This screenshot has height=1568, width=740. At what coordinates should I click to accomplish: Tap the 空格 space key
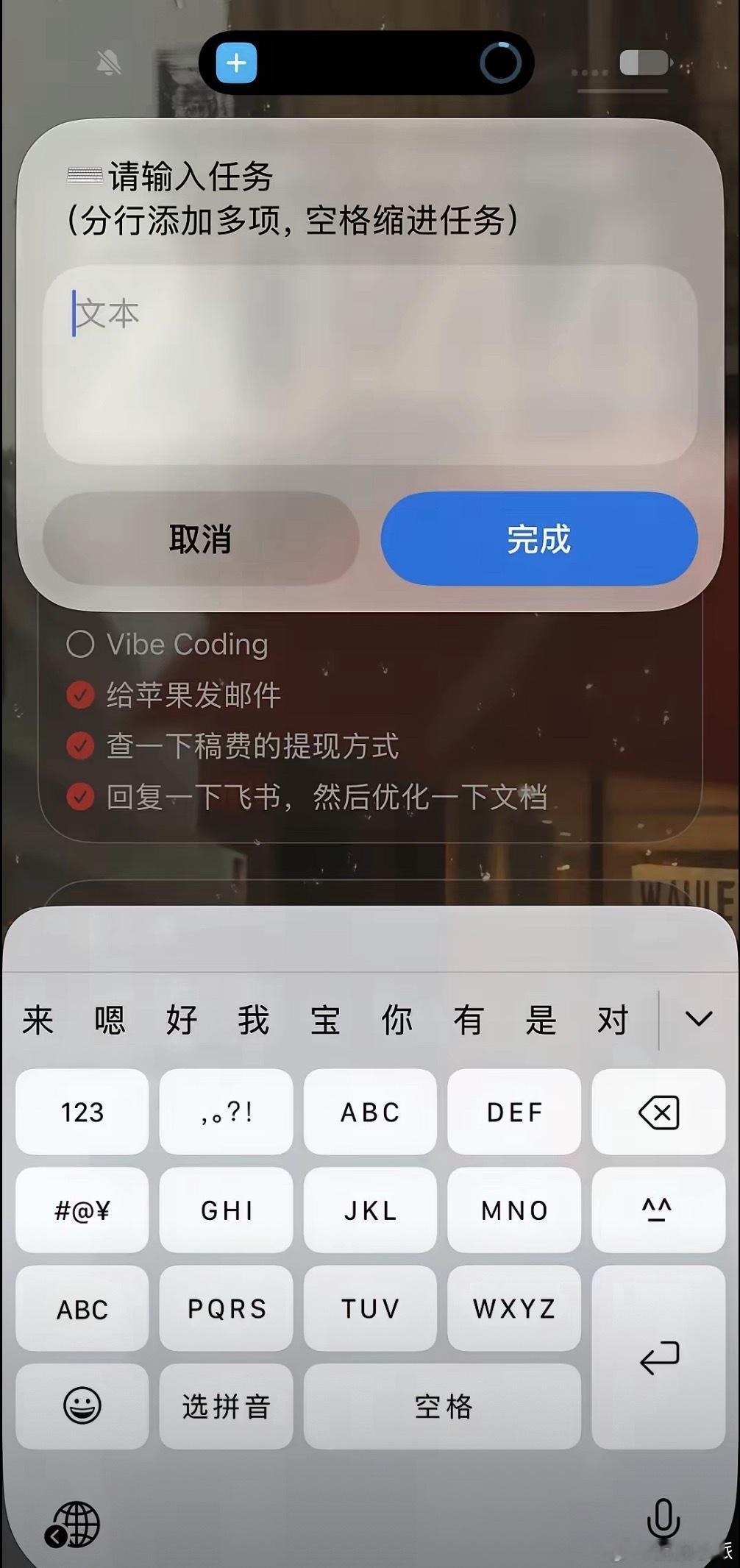pyautogui.click(x=442, y=1406)
